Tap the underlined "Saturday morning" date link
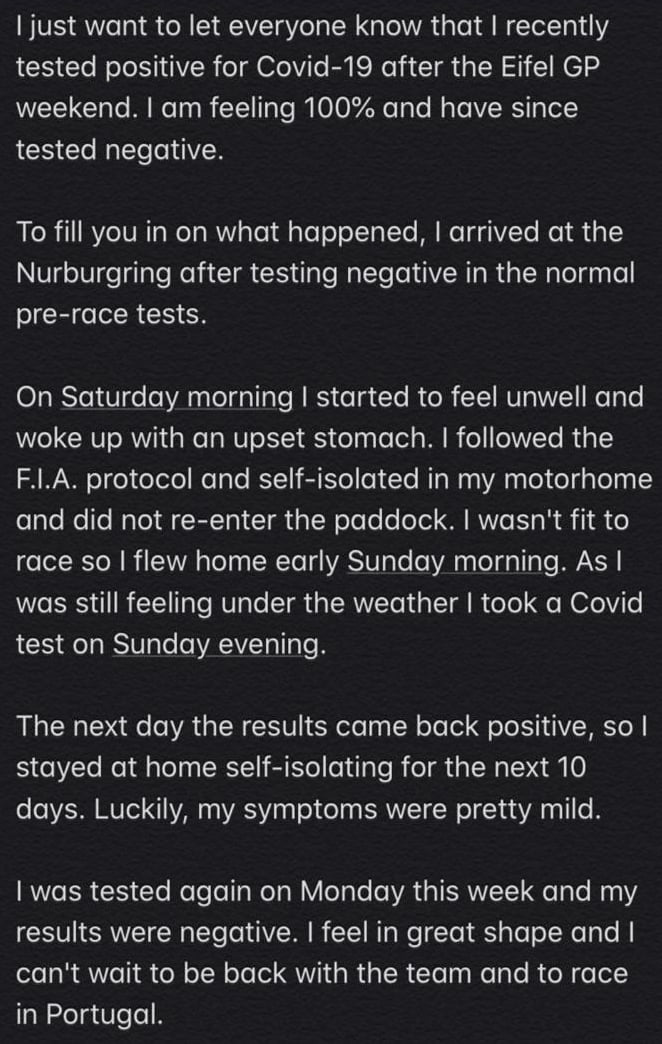The image size is (662, 1044). point(177,397)
